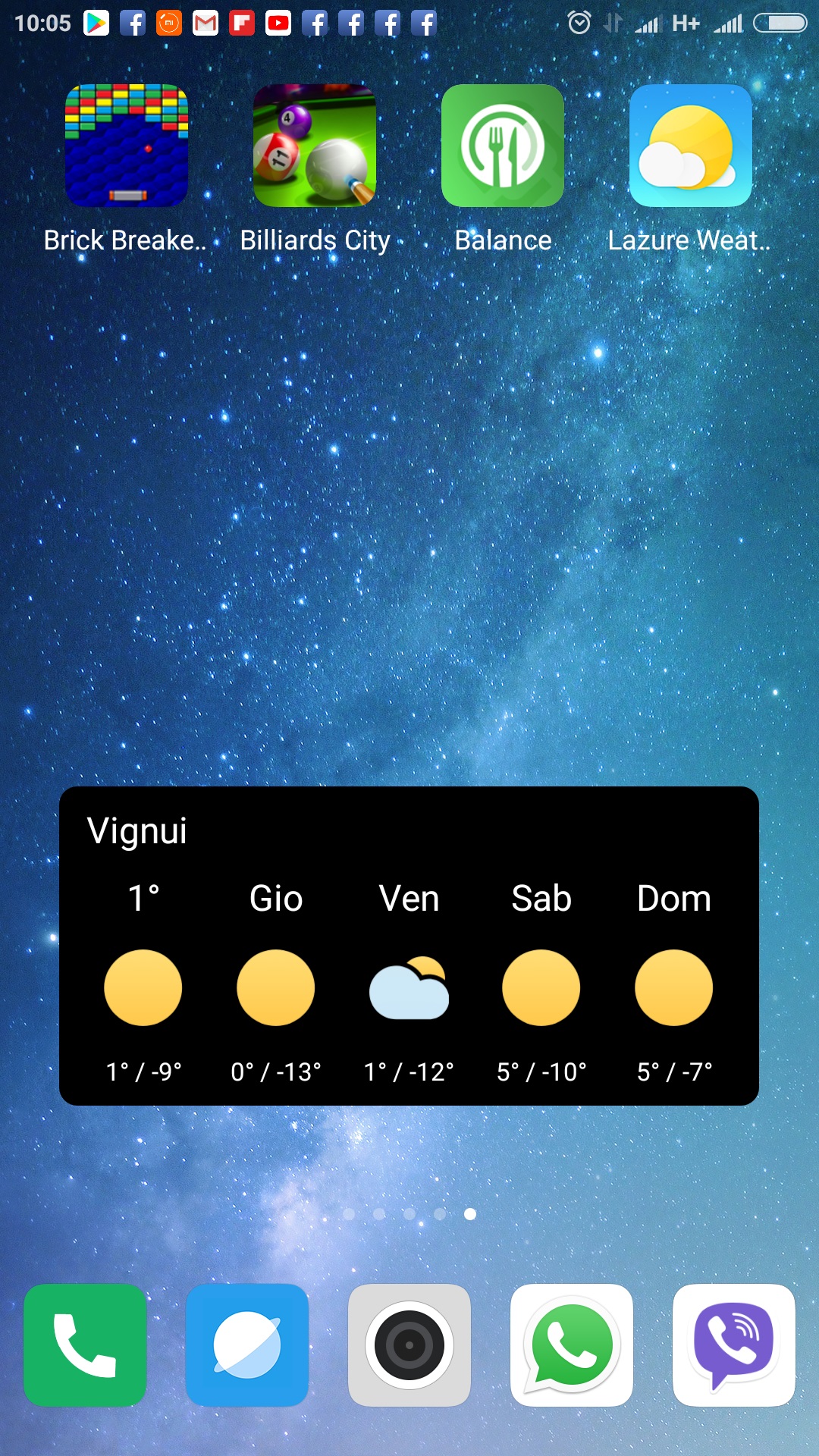Launch Billiards City

click(315, 146)
